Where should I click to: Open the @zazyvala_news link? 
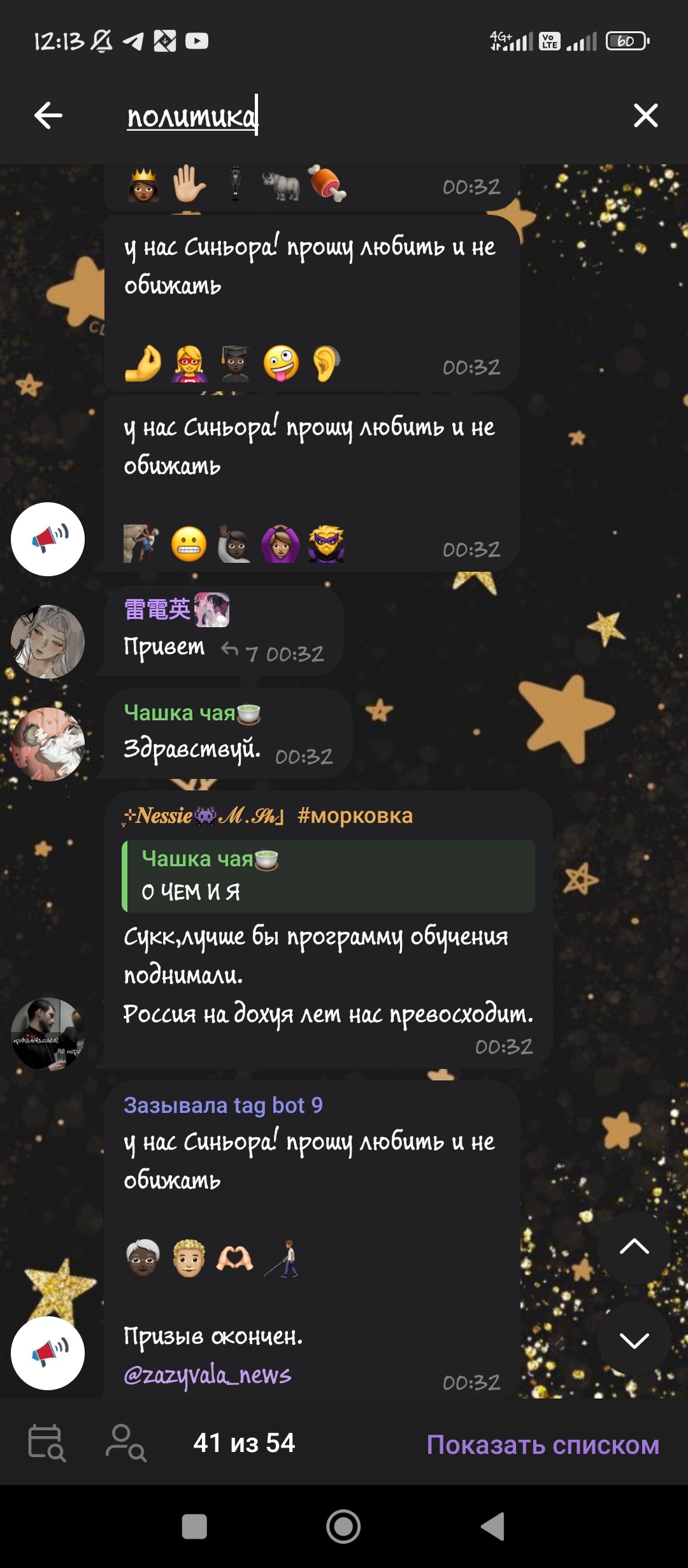(x=208, y=1374)
